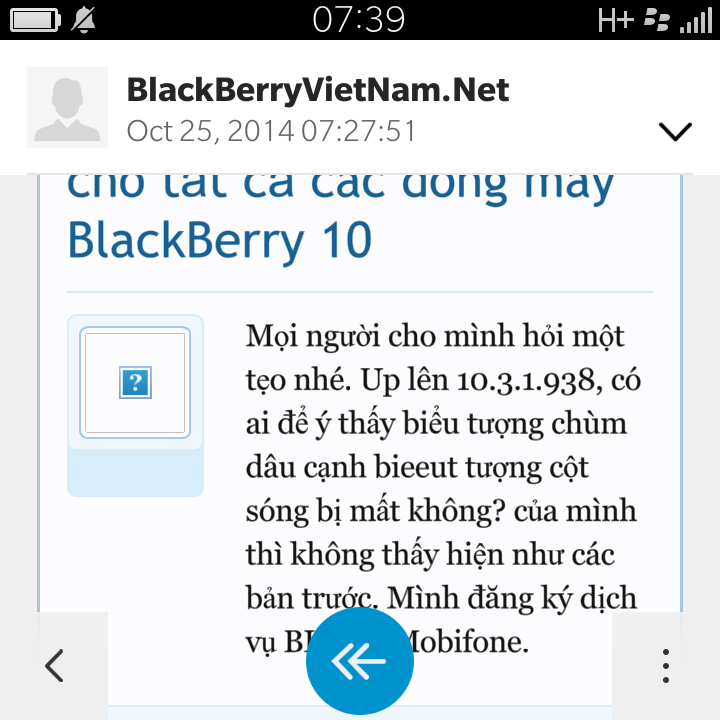Go back using the left arrow
Viewport: 720px width, 720px height.
pos(55,665)
